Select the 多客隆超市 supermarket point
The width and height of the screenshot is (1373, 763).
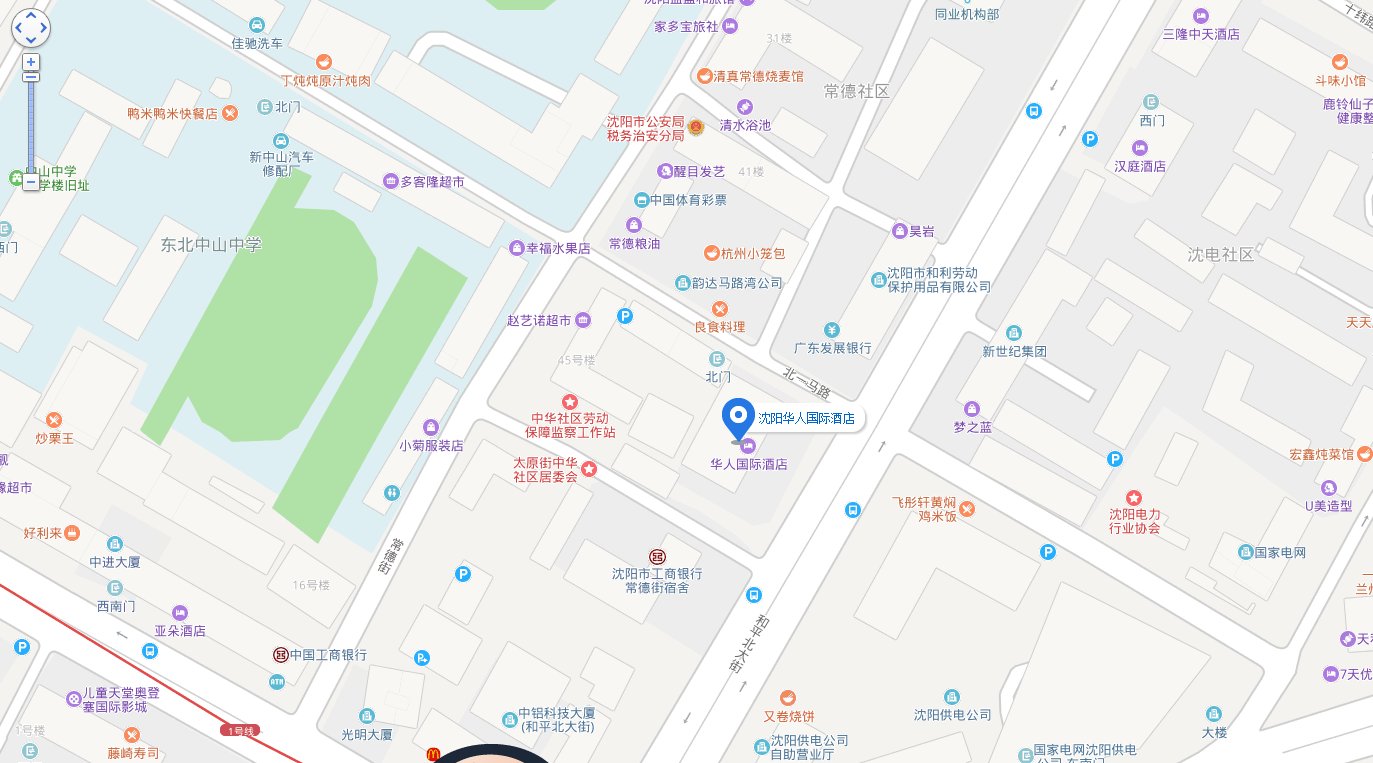tap(391, 181)
